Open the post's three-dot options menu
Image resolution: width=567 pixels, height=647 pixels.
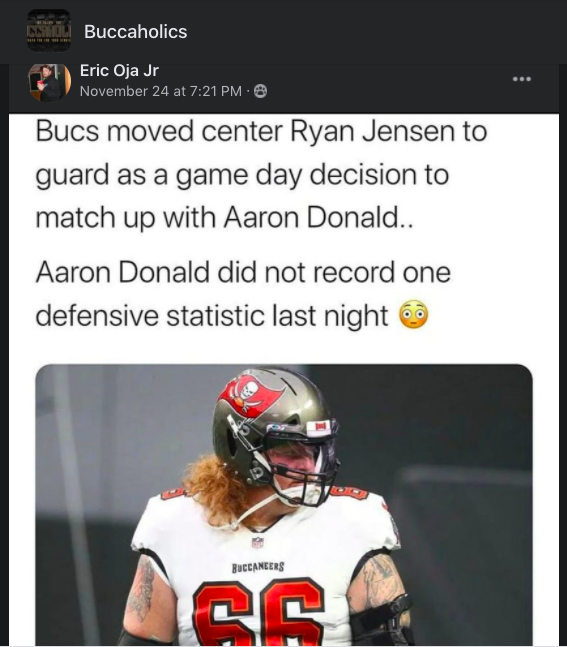(x=522, y=79)
